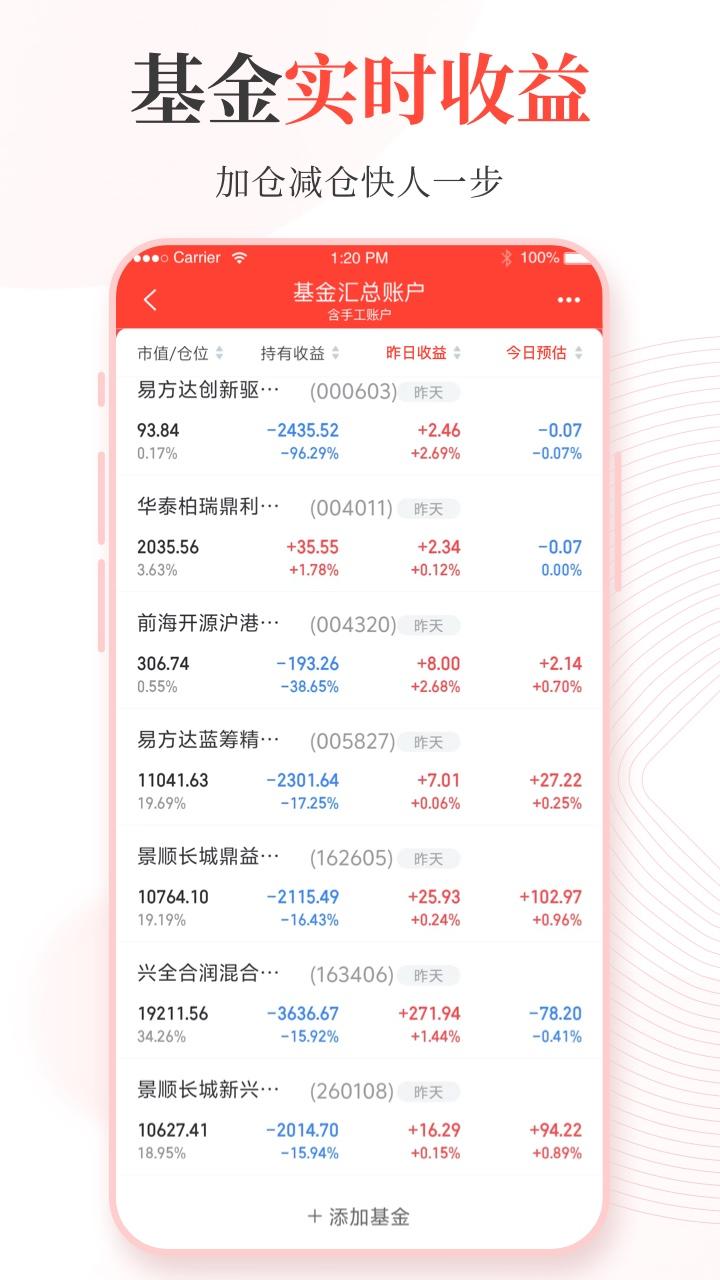Tap the 昨天 label next to 260108
The width and height of the screenshot is (720, 1280).
click(x=432, y=1091)
